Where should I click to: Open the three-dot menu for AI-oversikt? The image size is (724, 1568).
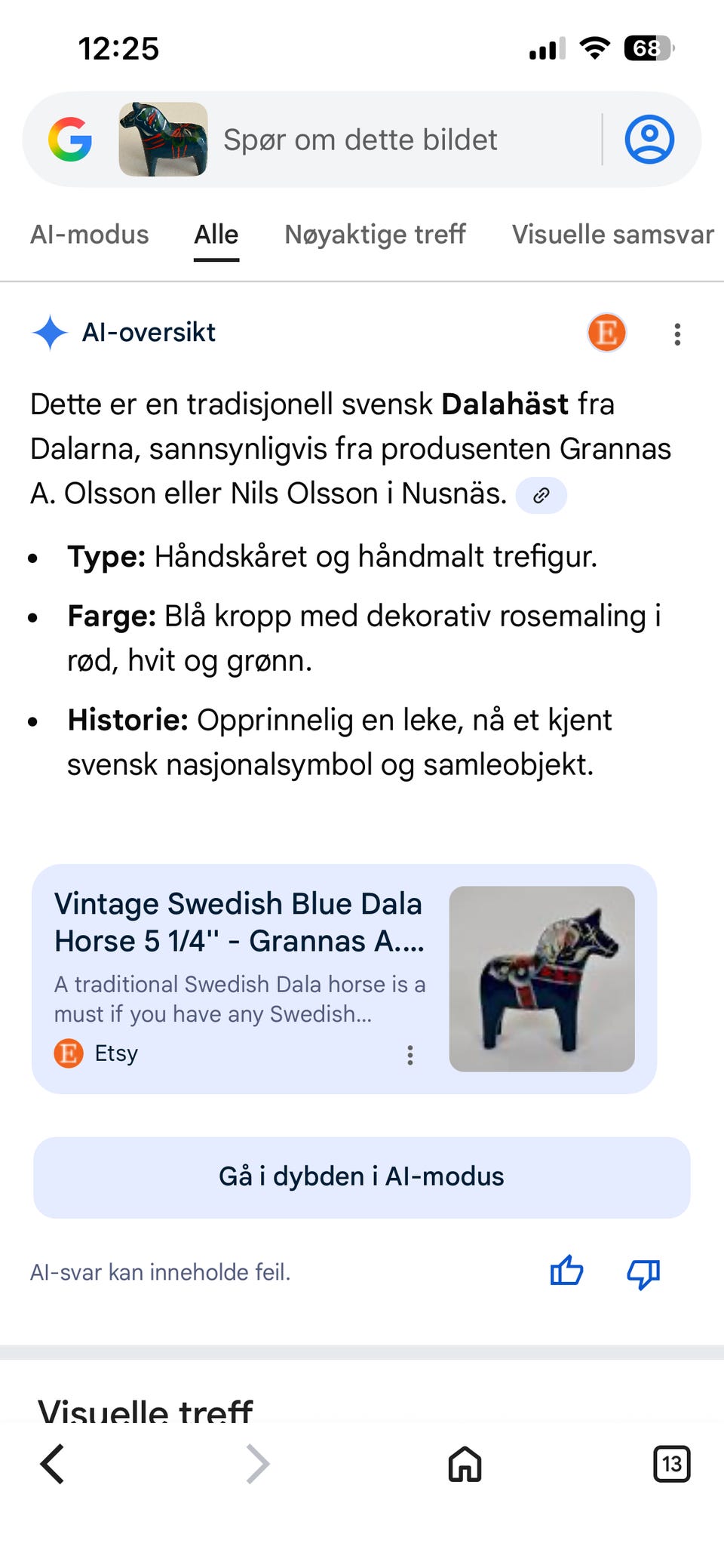(x=677, y=333)
